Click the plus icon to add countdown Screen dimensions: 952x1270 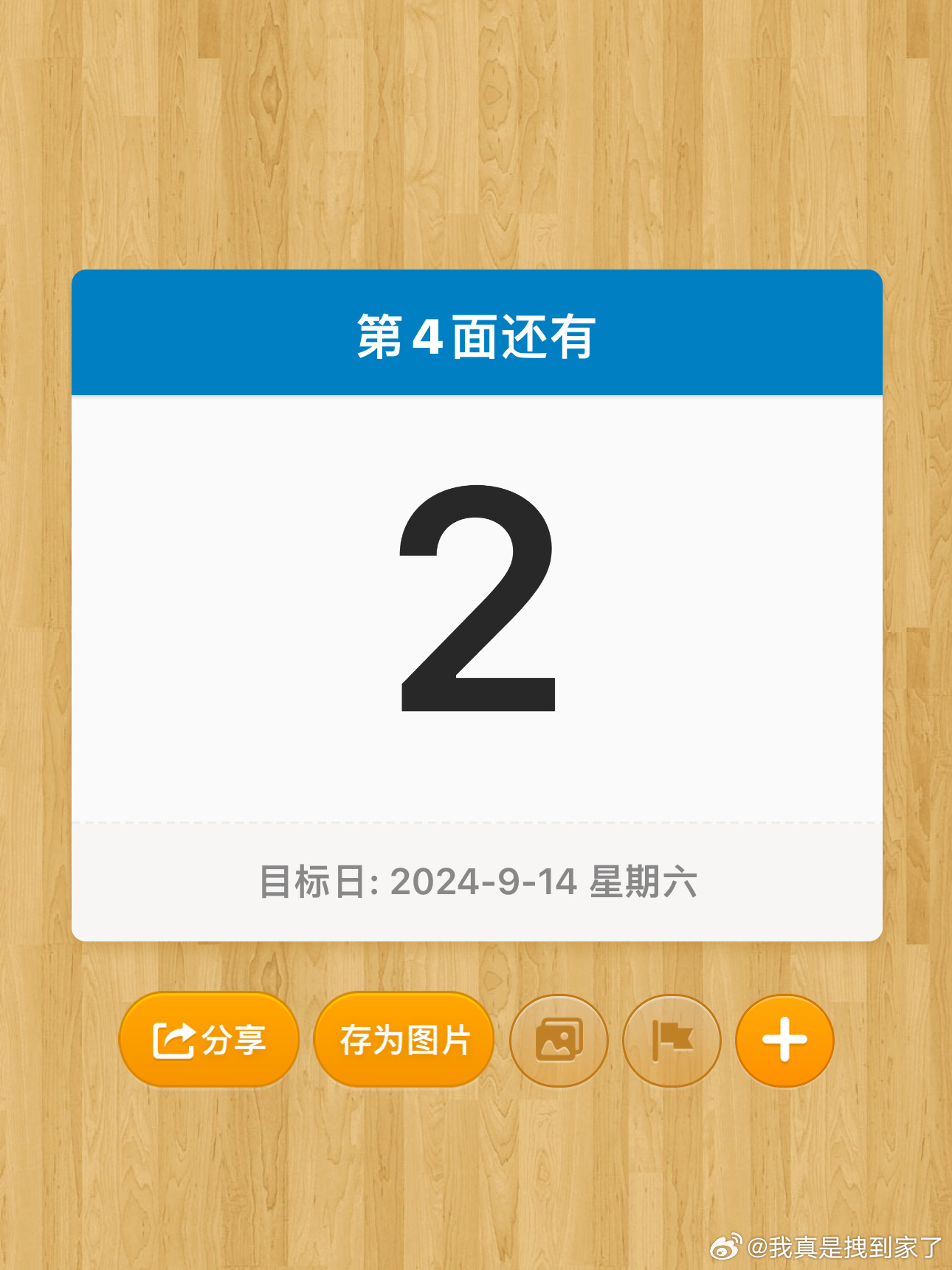(x=784, y=1040)
